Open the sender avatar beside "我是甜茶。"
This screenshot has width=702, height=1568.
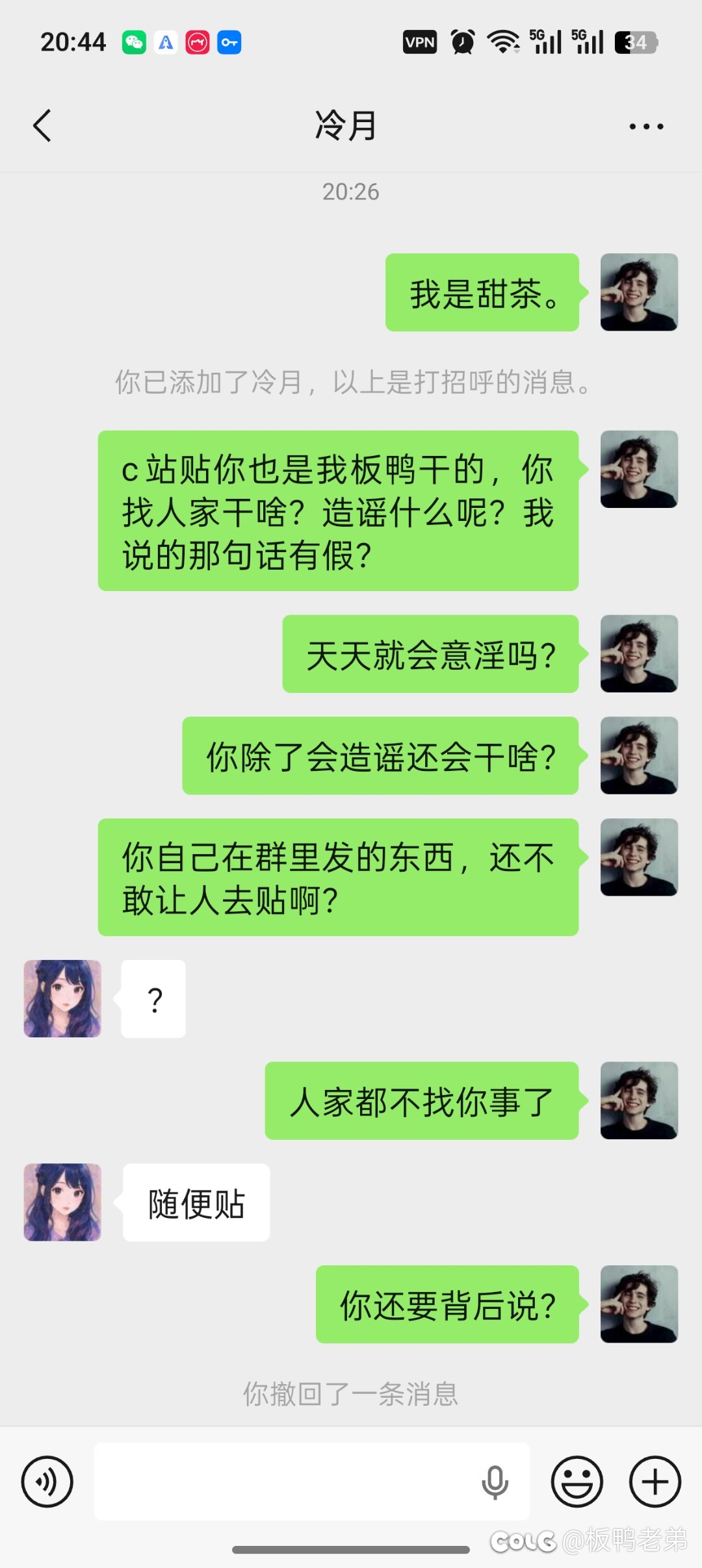[x=639, y=292]
